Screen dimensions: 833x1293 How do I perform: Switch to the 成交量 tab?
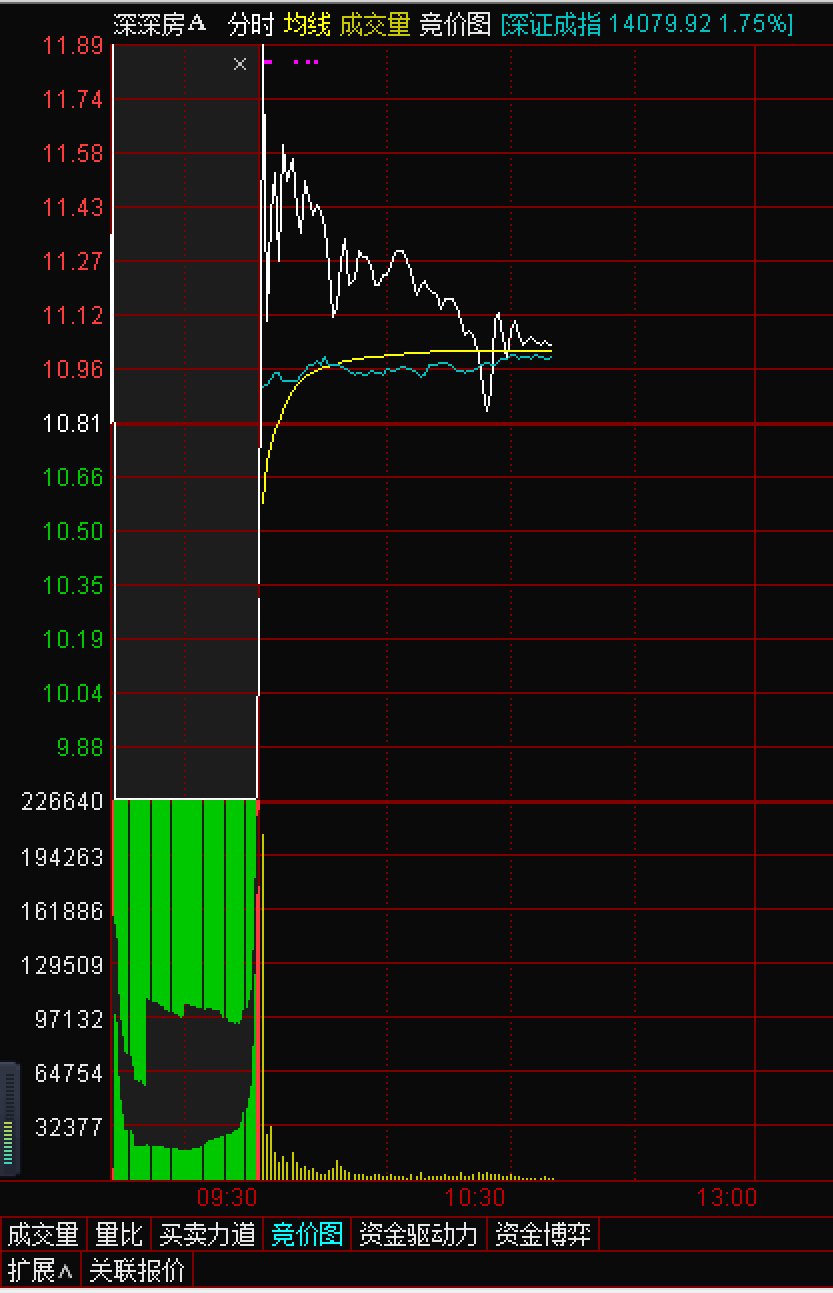(x=43, y=1235)
